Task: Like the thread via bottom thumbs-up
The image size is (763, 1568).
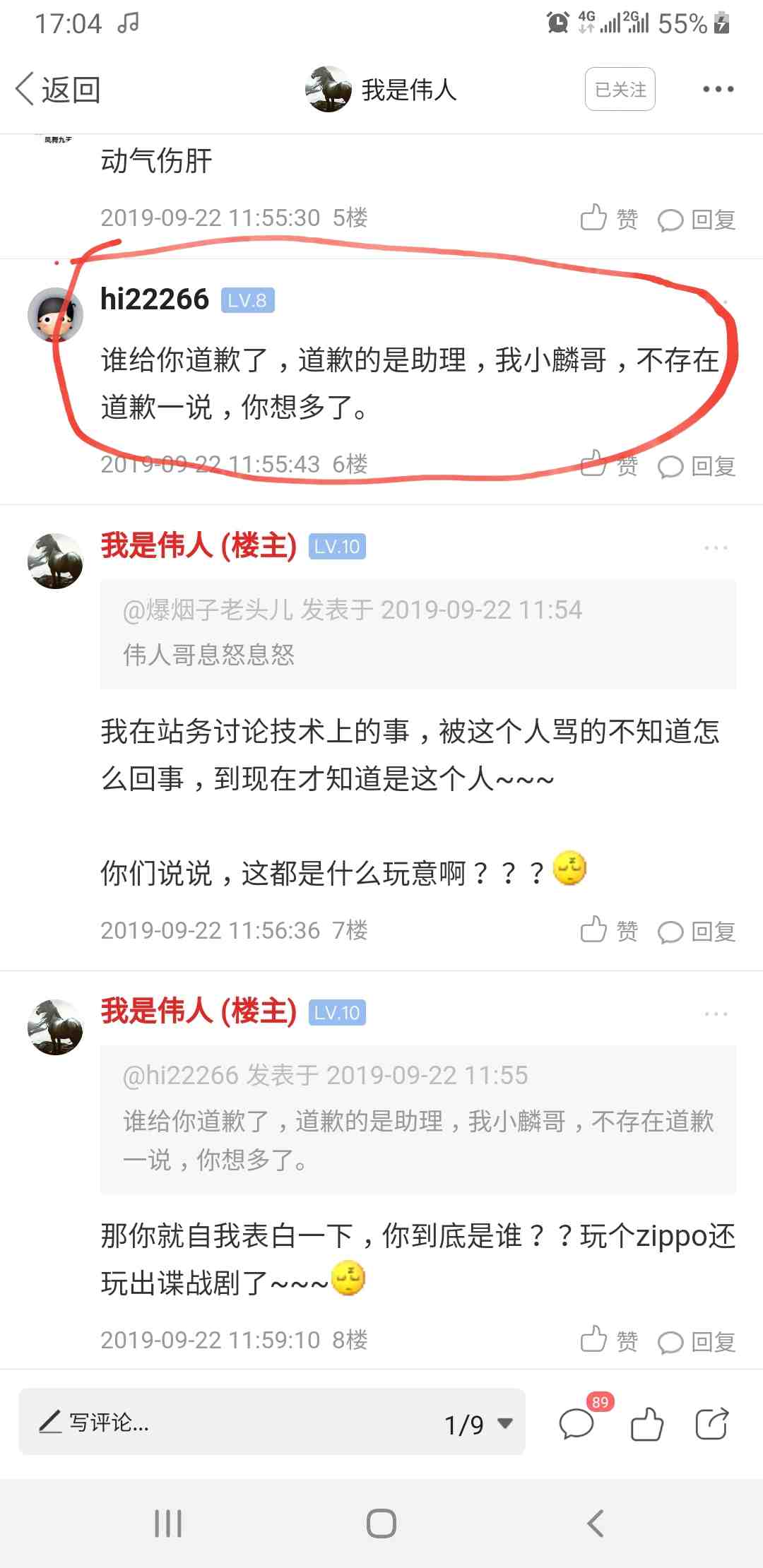Action: point(646,1424)
